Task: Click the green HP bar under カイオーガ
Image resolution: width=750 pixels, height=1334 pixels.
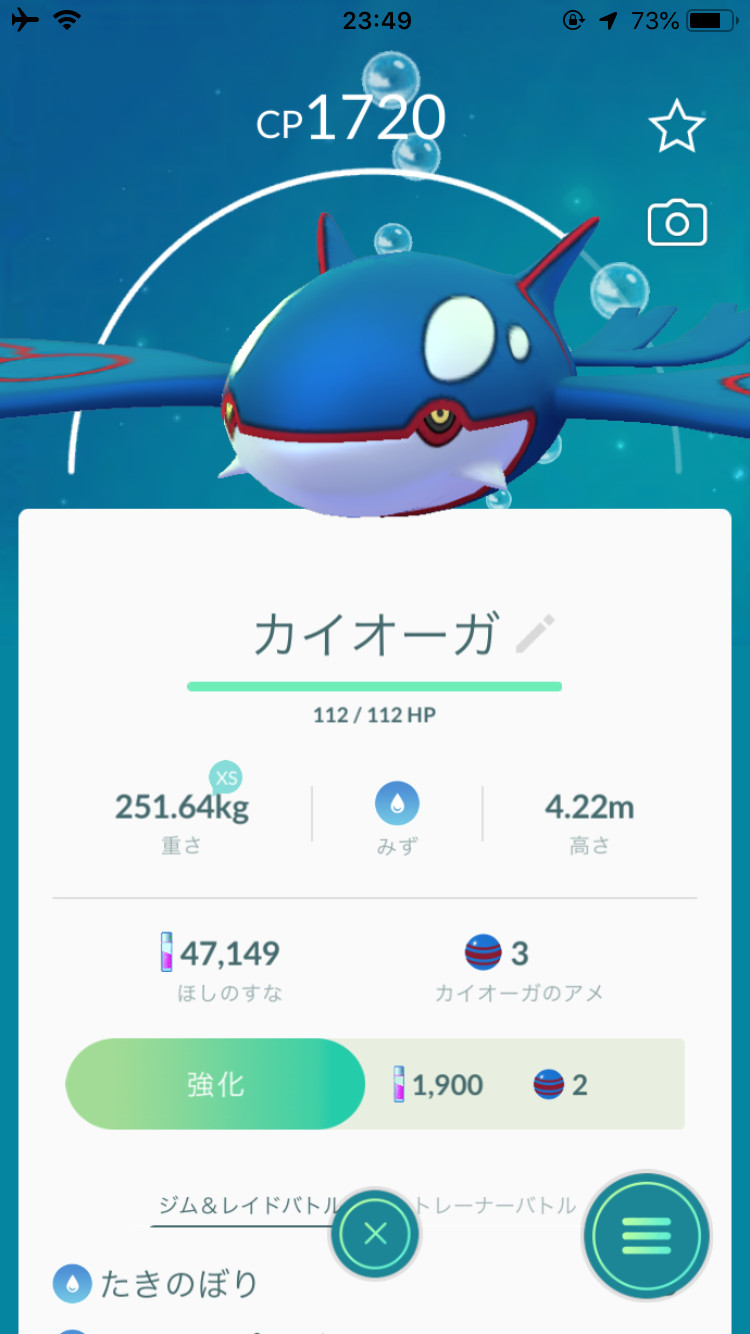Action: 375,686
